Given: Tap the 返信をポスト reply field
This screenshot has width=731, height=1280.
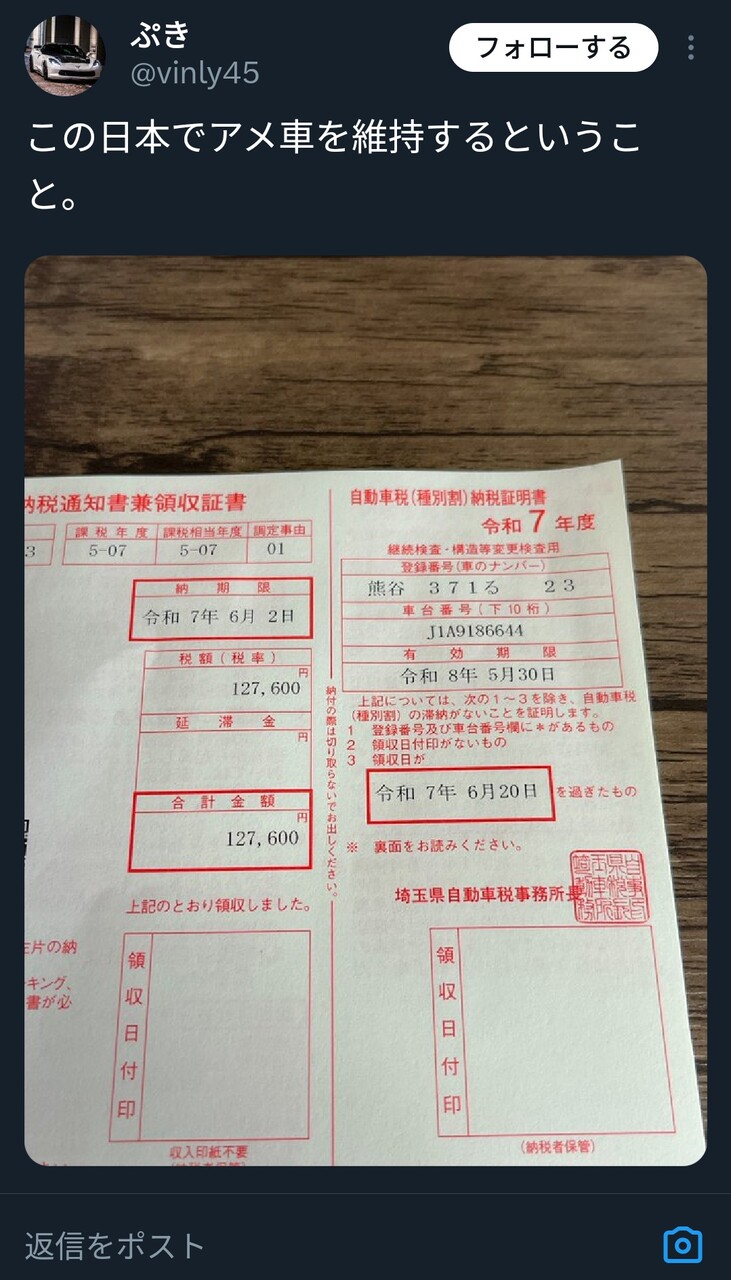Looking at the screenshot, I should click(300, 1245).
